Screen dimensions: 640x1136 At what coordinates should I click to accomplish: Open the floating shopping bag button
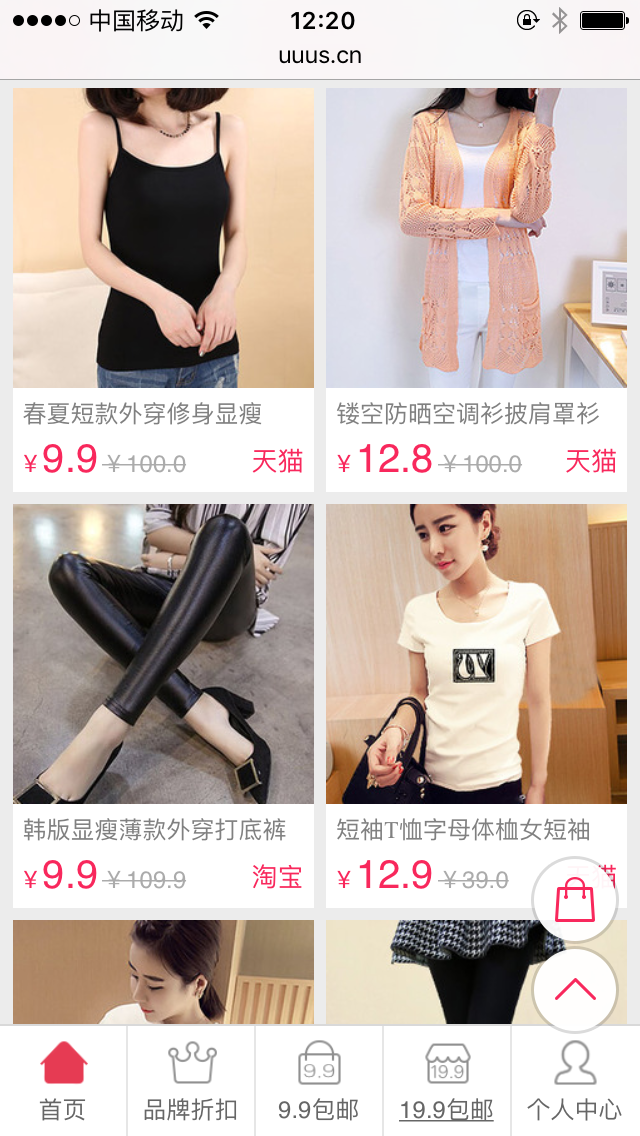coord(575,899)
